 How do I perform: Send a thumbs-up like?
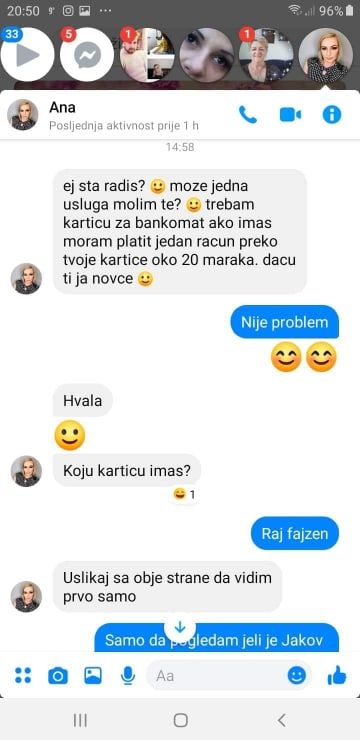[337, 676]
